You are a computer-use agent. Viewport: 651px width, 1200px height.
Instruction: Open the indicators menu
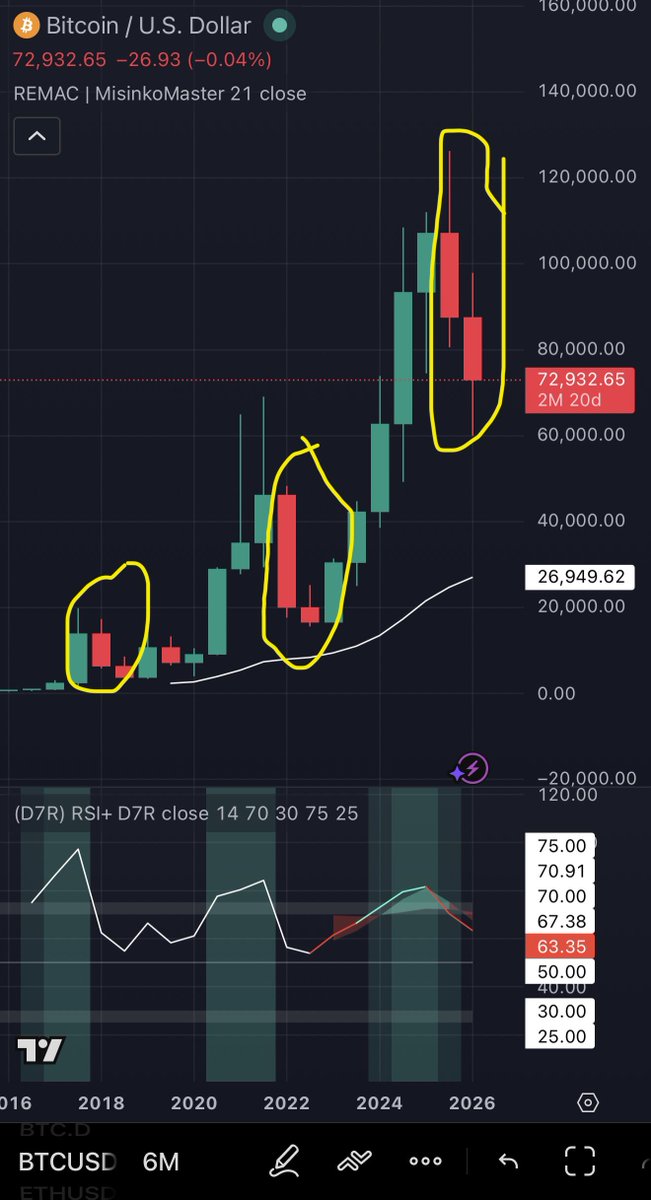[x=355, y=1161]
